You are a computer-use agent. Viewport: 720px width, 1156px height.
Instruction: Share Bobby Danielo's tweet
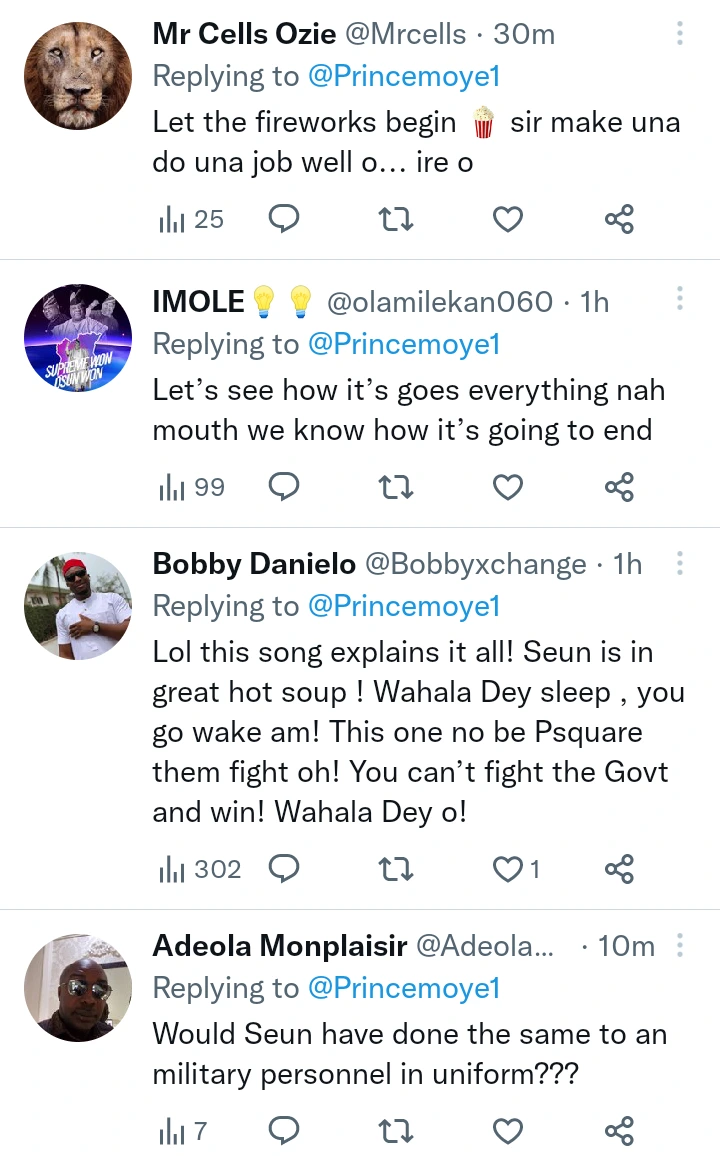619,869
